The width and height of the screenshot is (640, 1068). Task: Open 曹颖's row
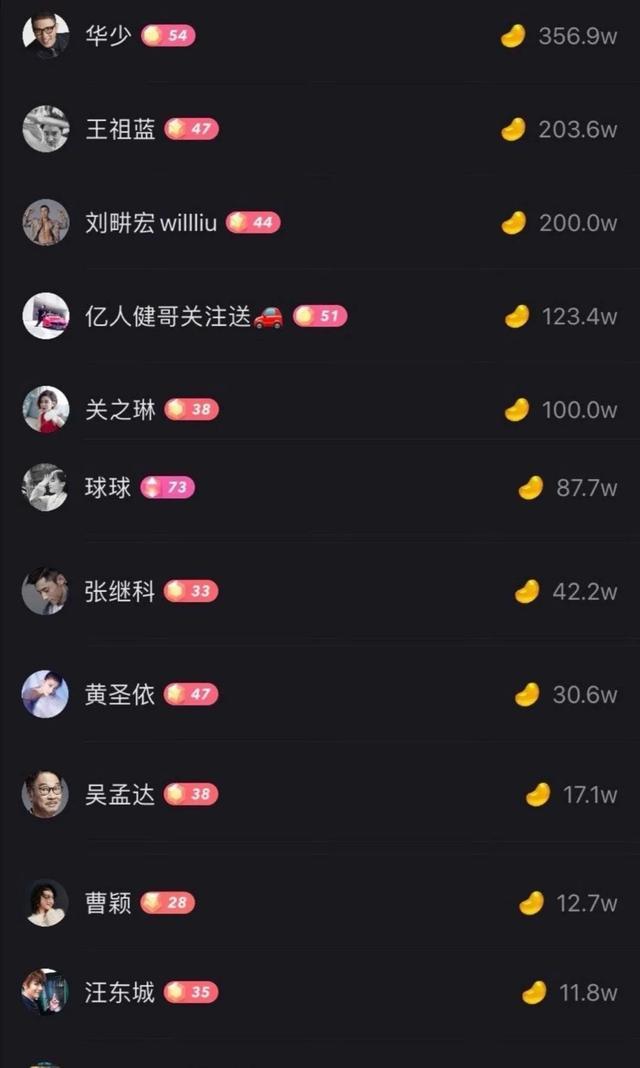108,903
